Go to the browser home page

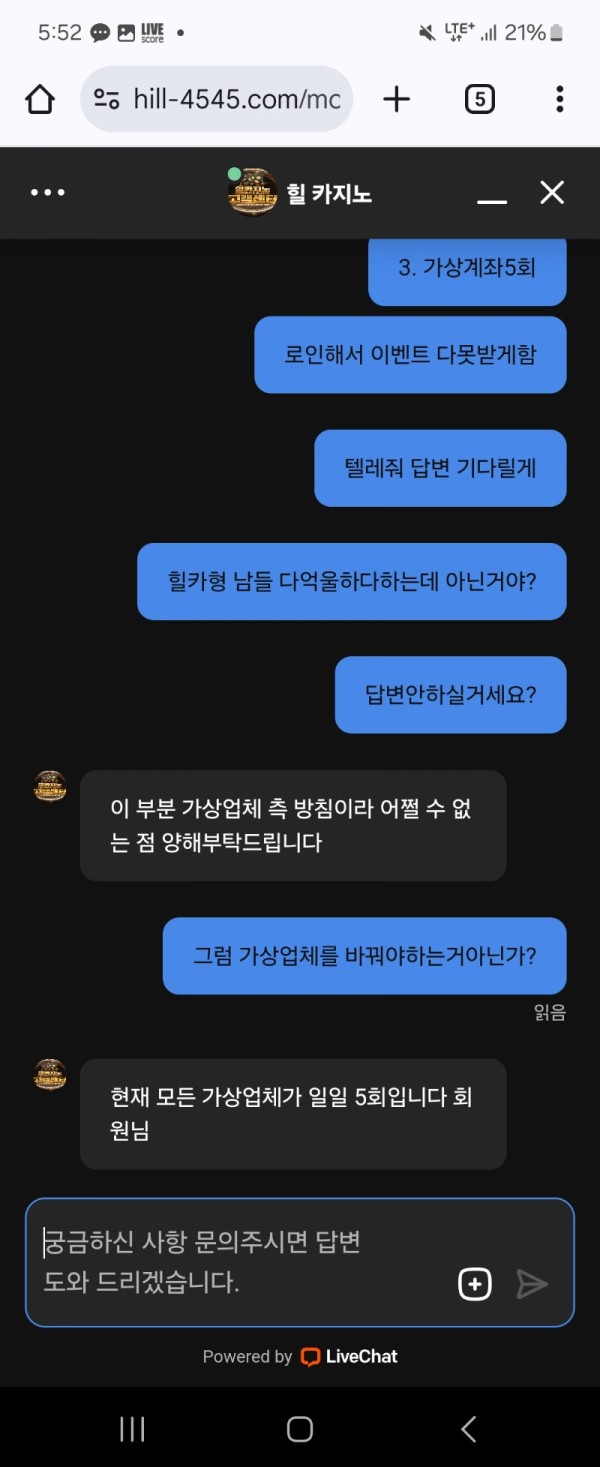pos(40,99)
